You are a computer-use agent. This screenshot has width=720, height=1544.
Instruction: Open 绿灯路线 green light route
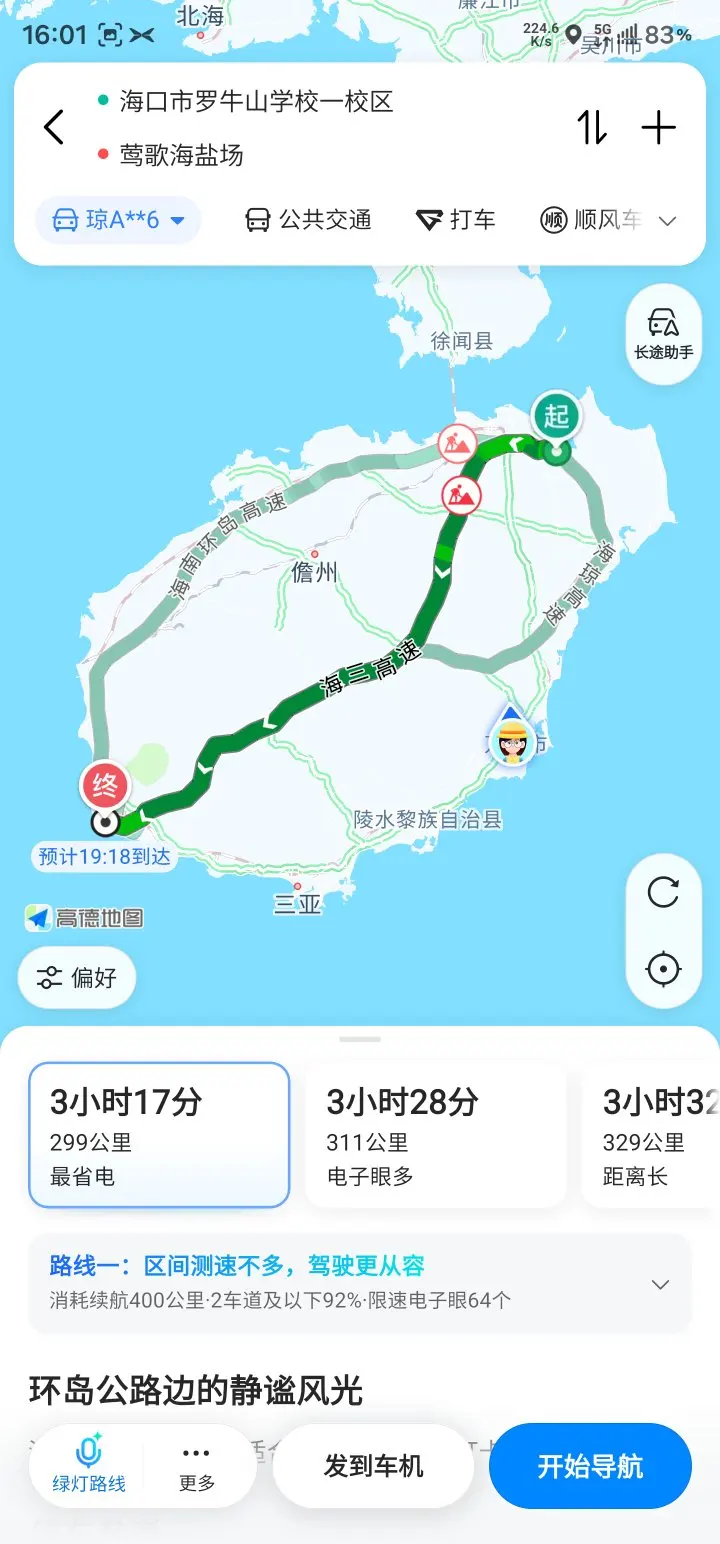point(89,1466)
